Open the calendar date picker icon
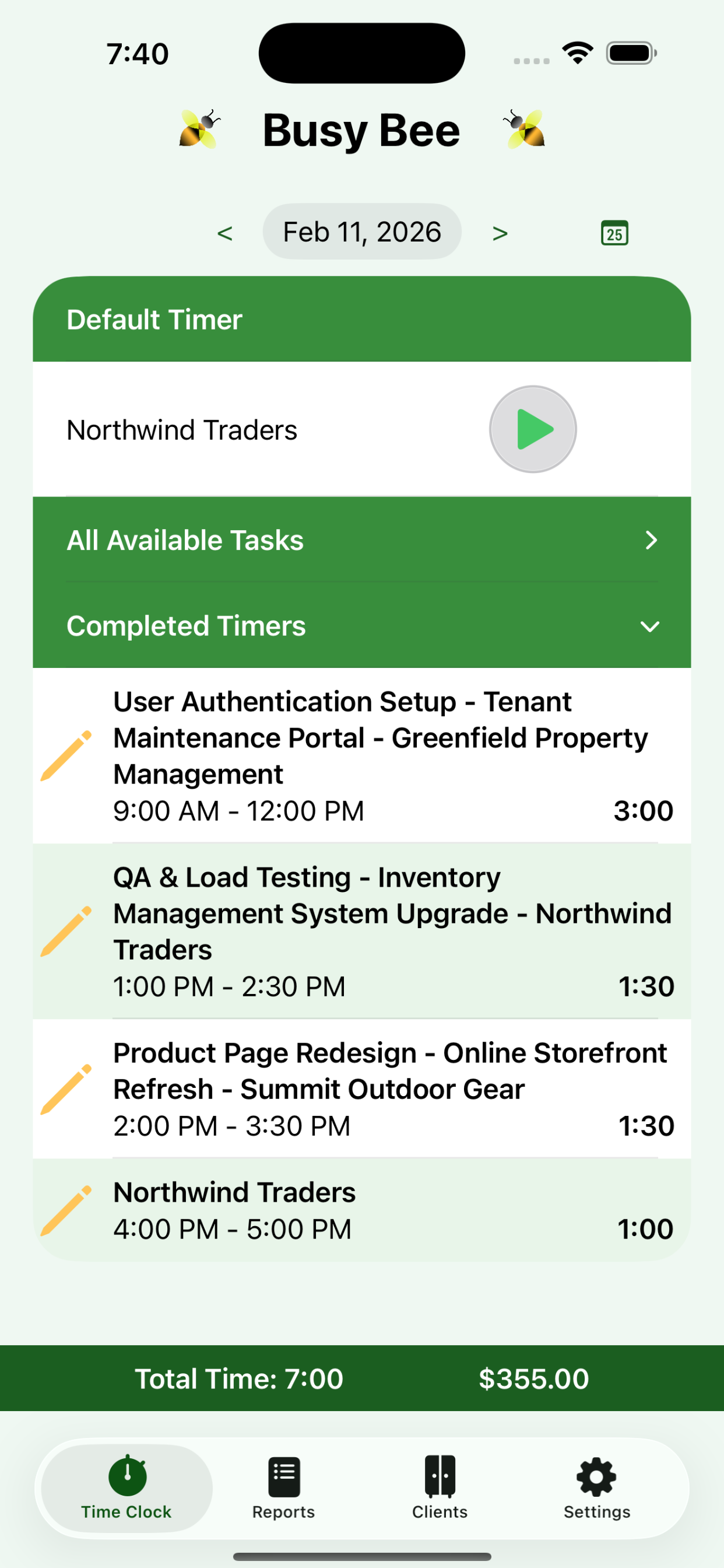 click(614, 233)
